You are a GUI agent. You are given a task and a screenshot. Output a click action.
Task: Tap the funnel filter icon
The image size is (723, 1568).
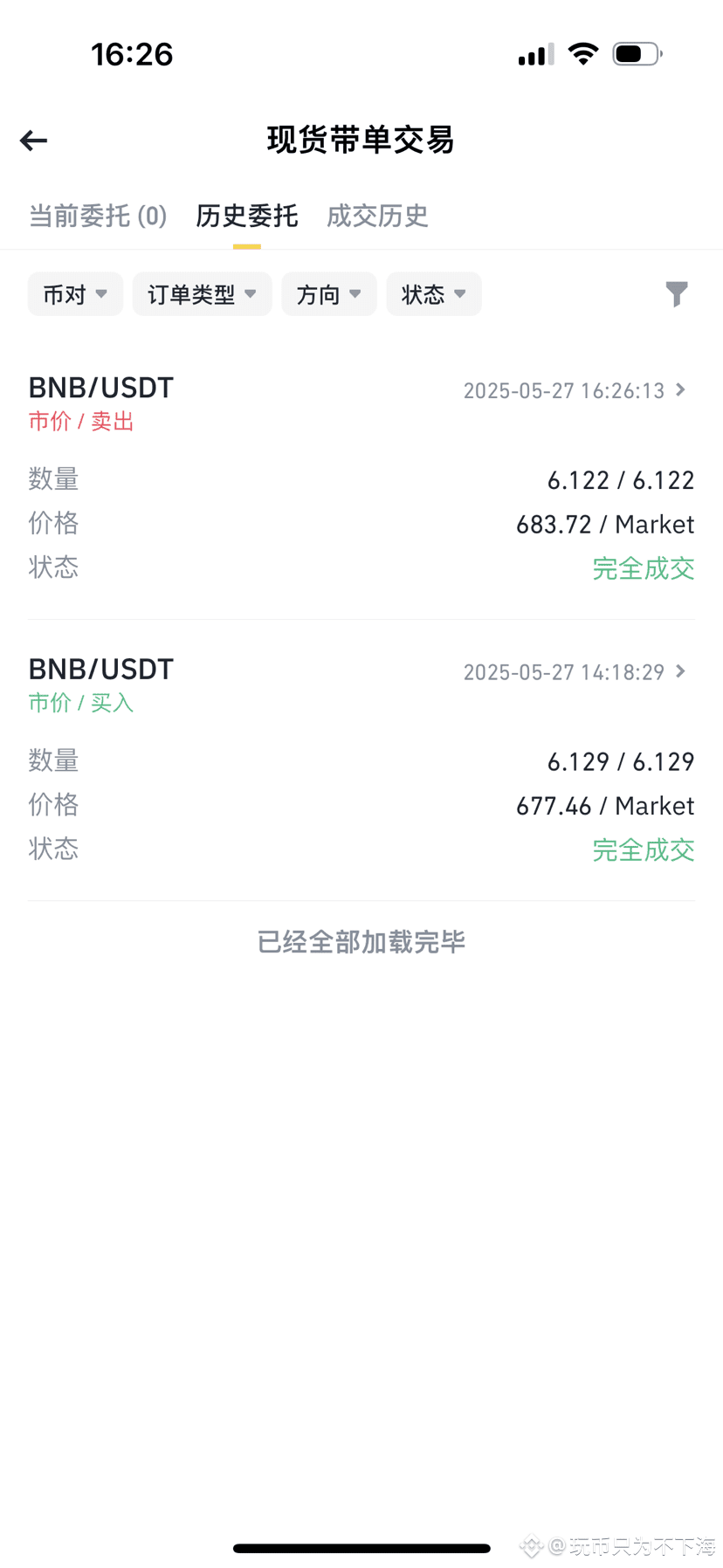pyautogui.click(x=677, y=294)
